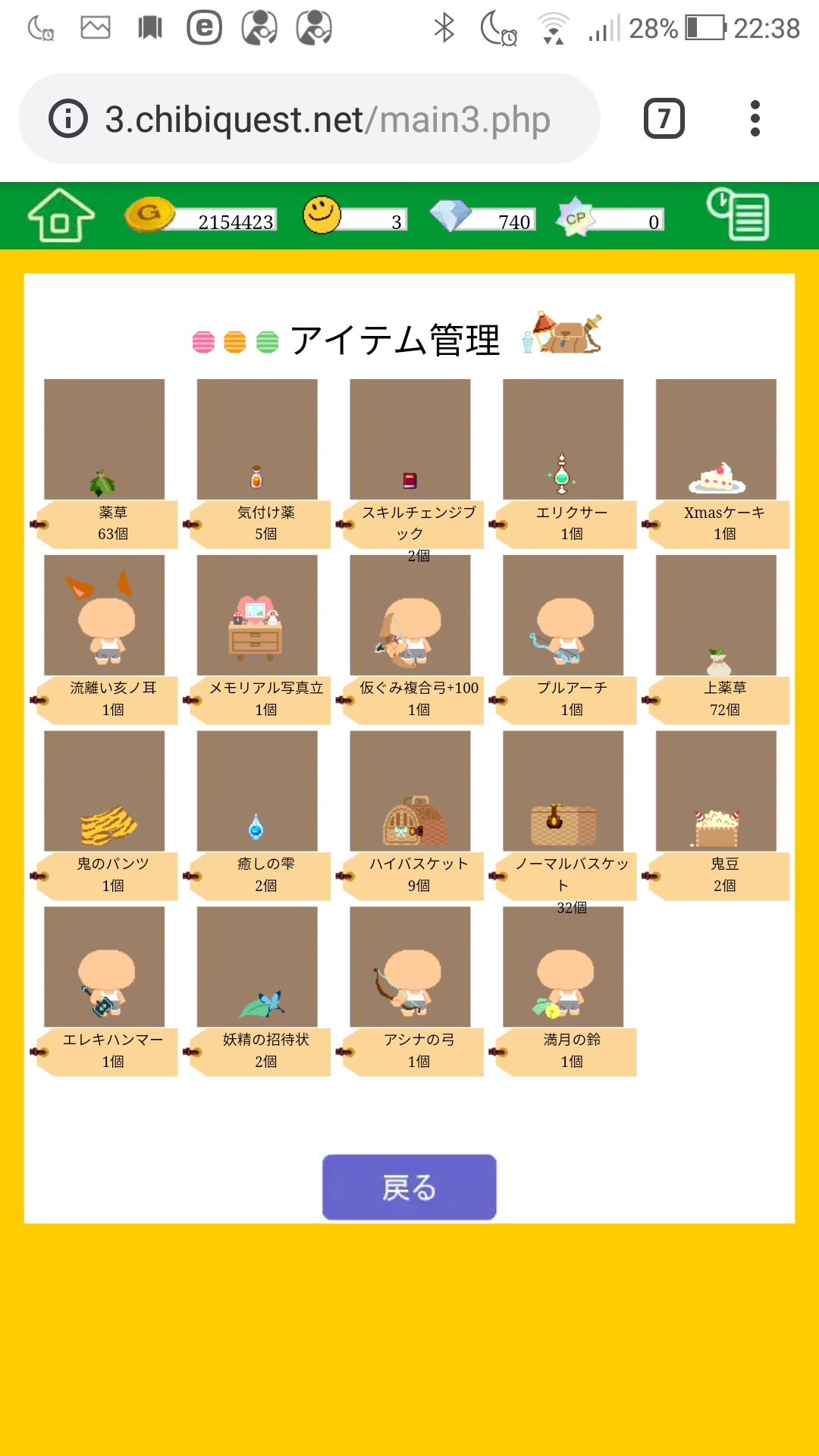Image resolution: width=819 pixels, height=1456 pixels.
Task: Select the 薬草 item
Action: 105,440
